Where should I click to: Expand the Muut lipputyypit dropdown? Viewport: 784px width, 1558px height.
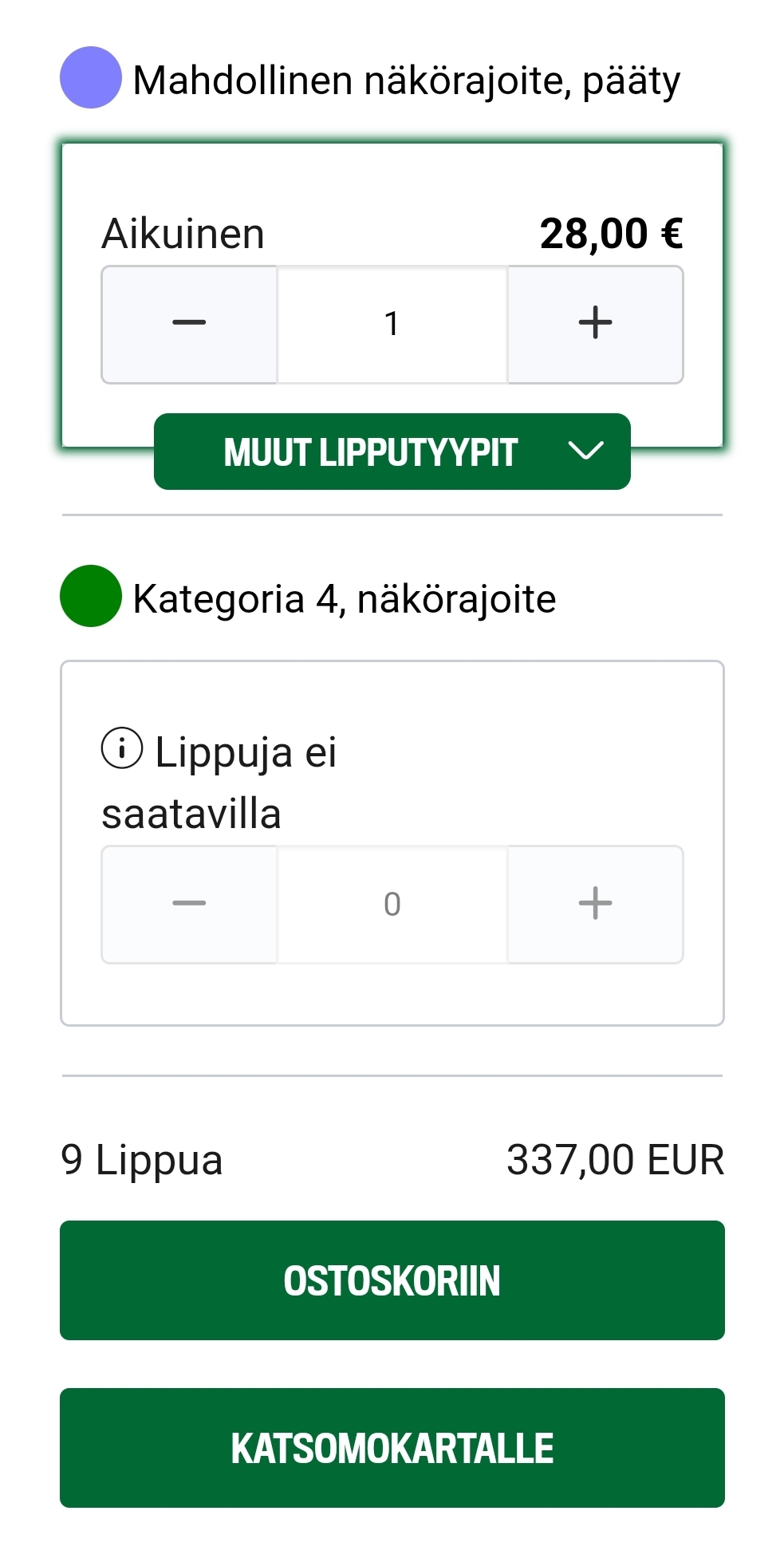(x=392, y=452)
